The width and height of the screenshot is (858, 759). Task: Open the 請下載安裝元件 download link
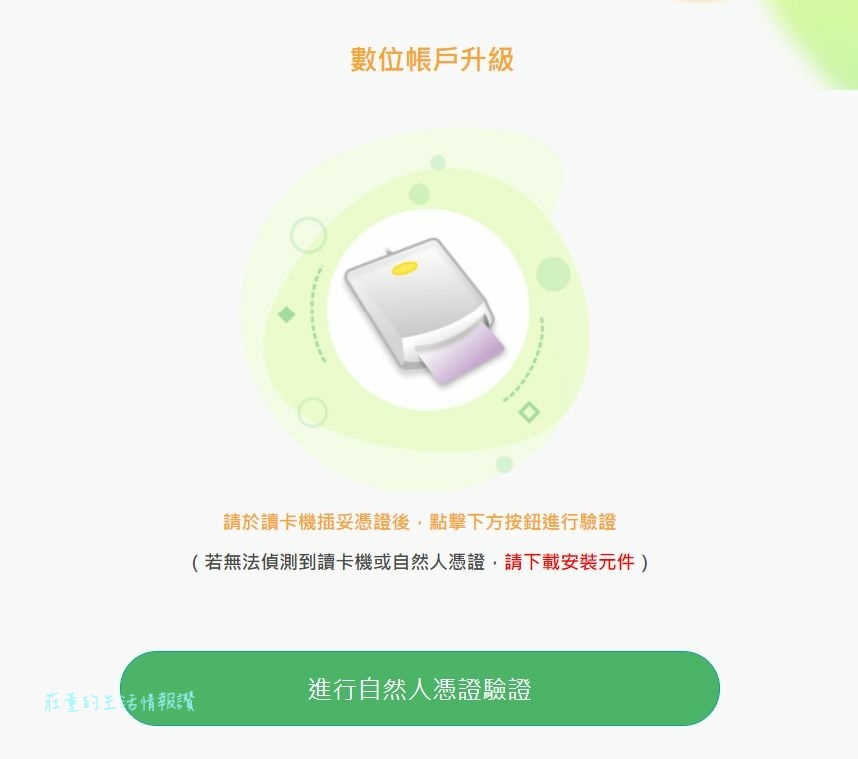pyautogui.click(x=569, y=562)
